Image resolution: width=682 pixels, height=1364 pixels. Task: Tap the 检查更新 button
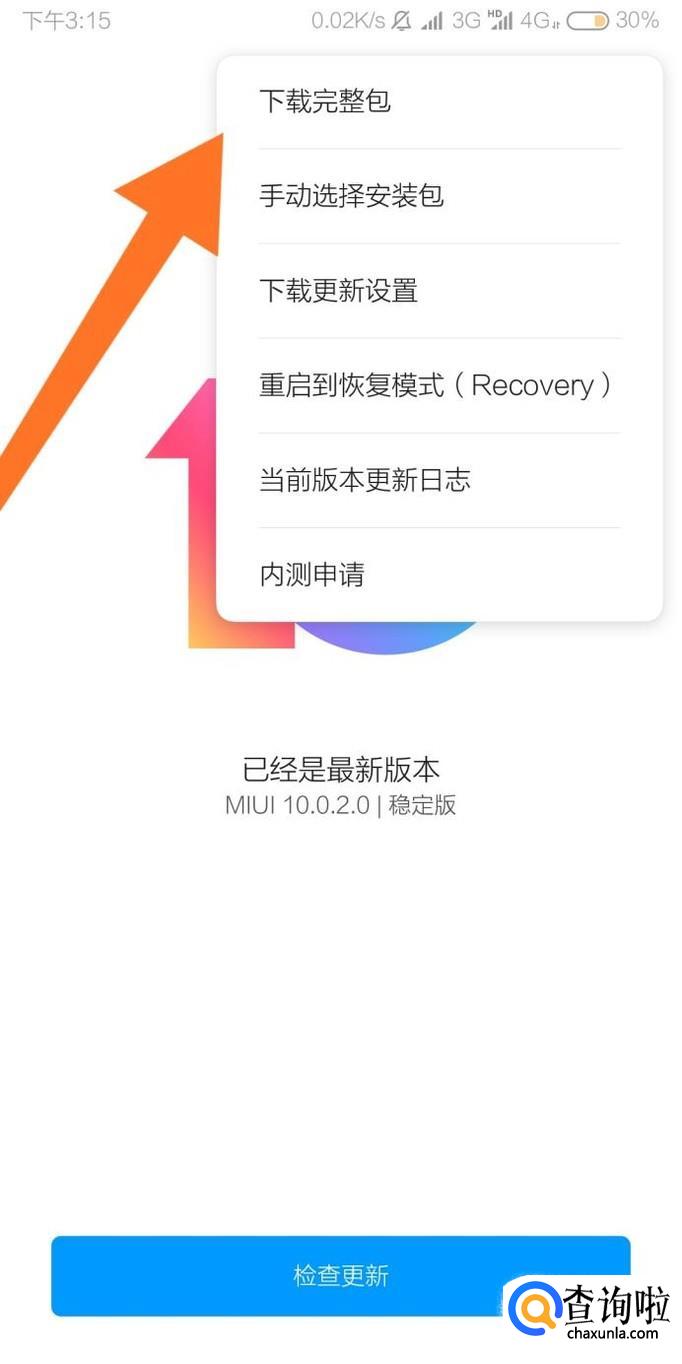(x=340, y=1275)
